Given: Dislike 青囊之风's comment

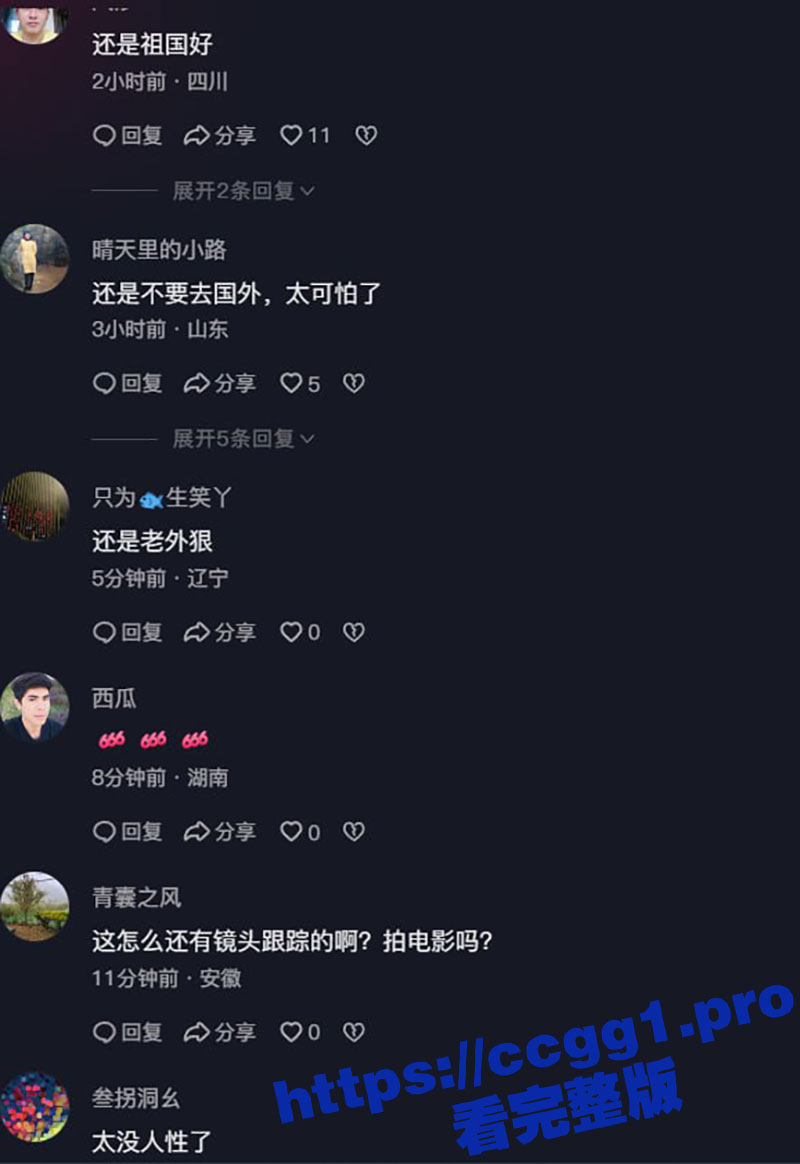Looking at the screenshot, I should click(353, 1031).
